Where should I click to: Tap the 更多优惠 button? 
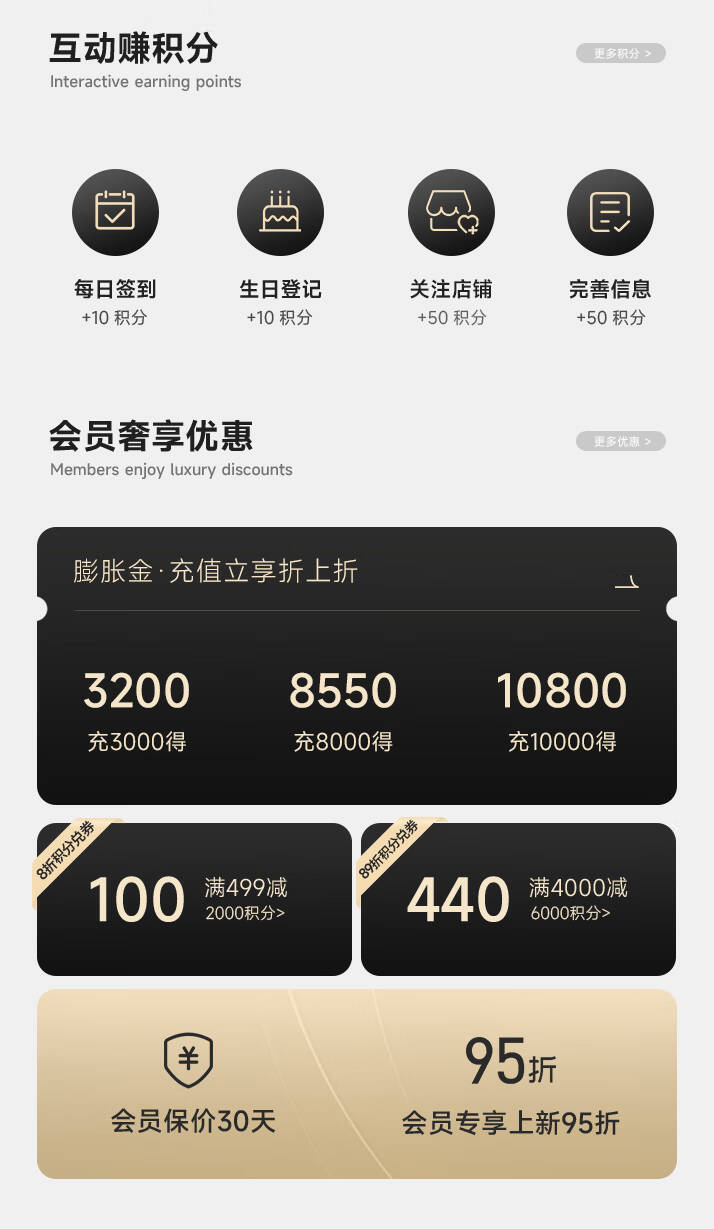(620, 441)
